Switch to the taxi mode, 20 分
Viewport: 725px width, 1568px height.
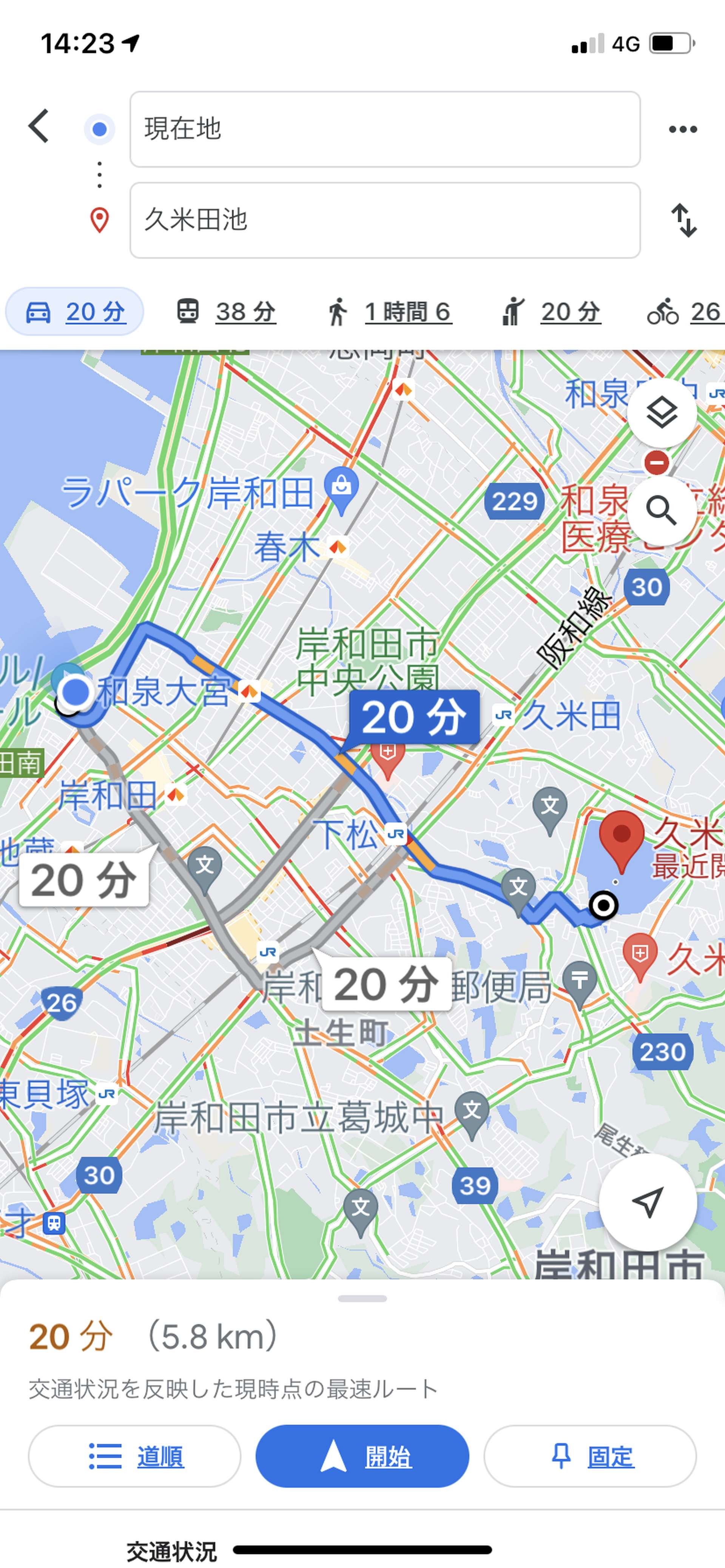551,312
